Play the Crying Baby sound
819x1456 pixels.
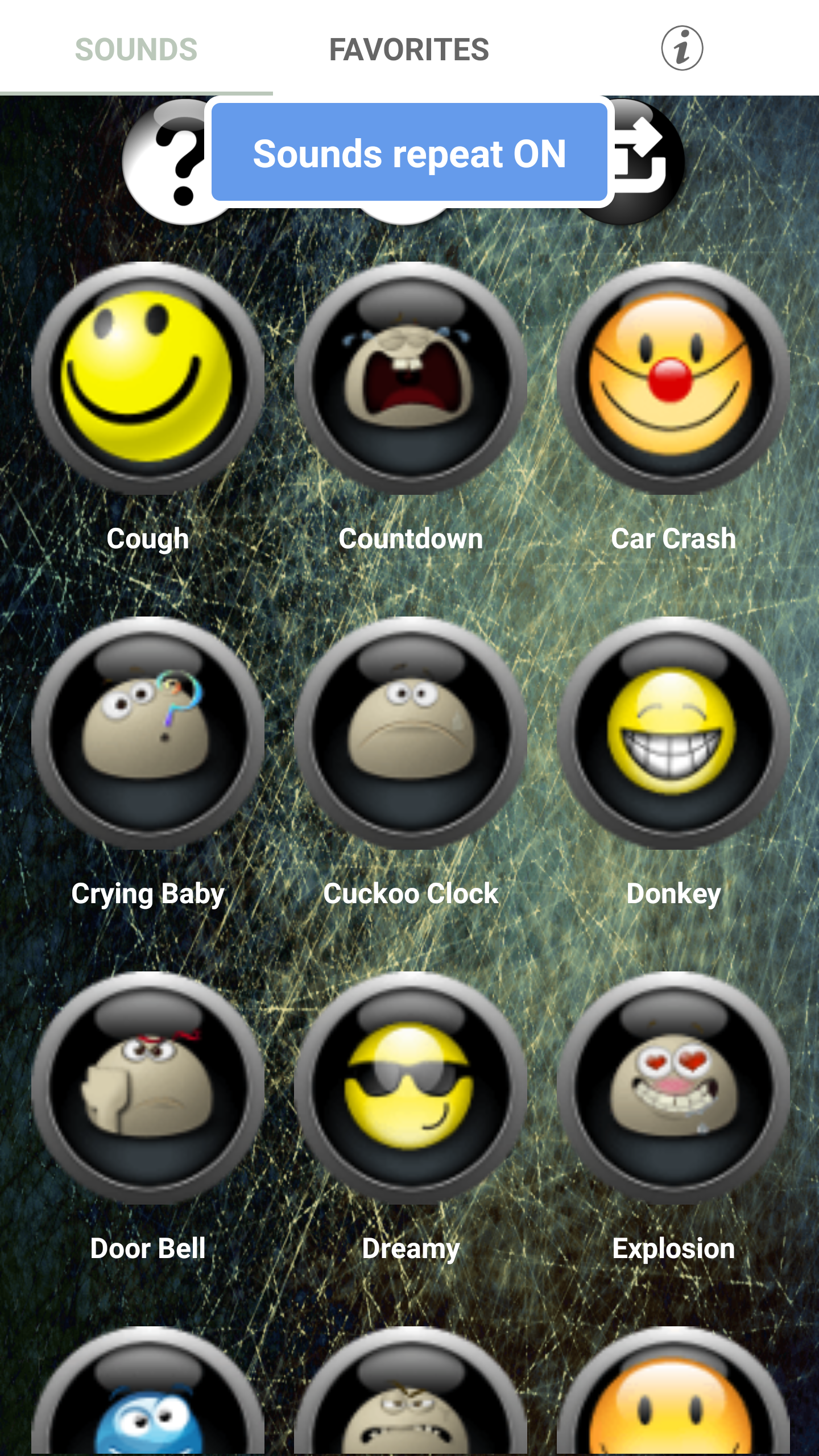(x=148, y=733)
